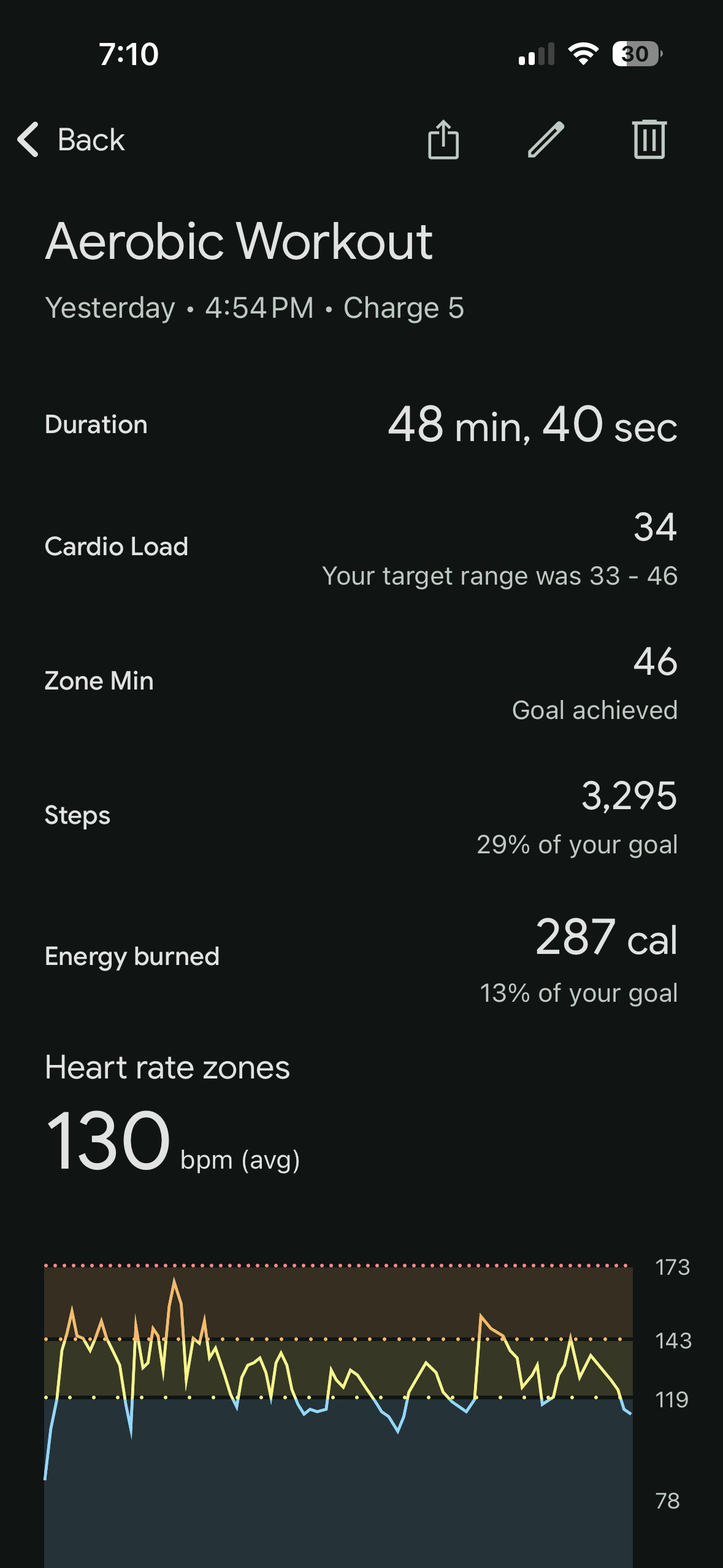This screenshot has width=723, height=1568.
Task: Expand the Duration details
Action: (x=362, y=425)
